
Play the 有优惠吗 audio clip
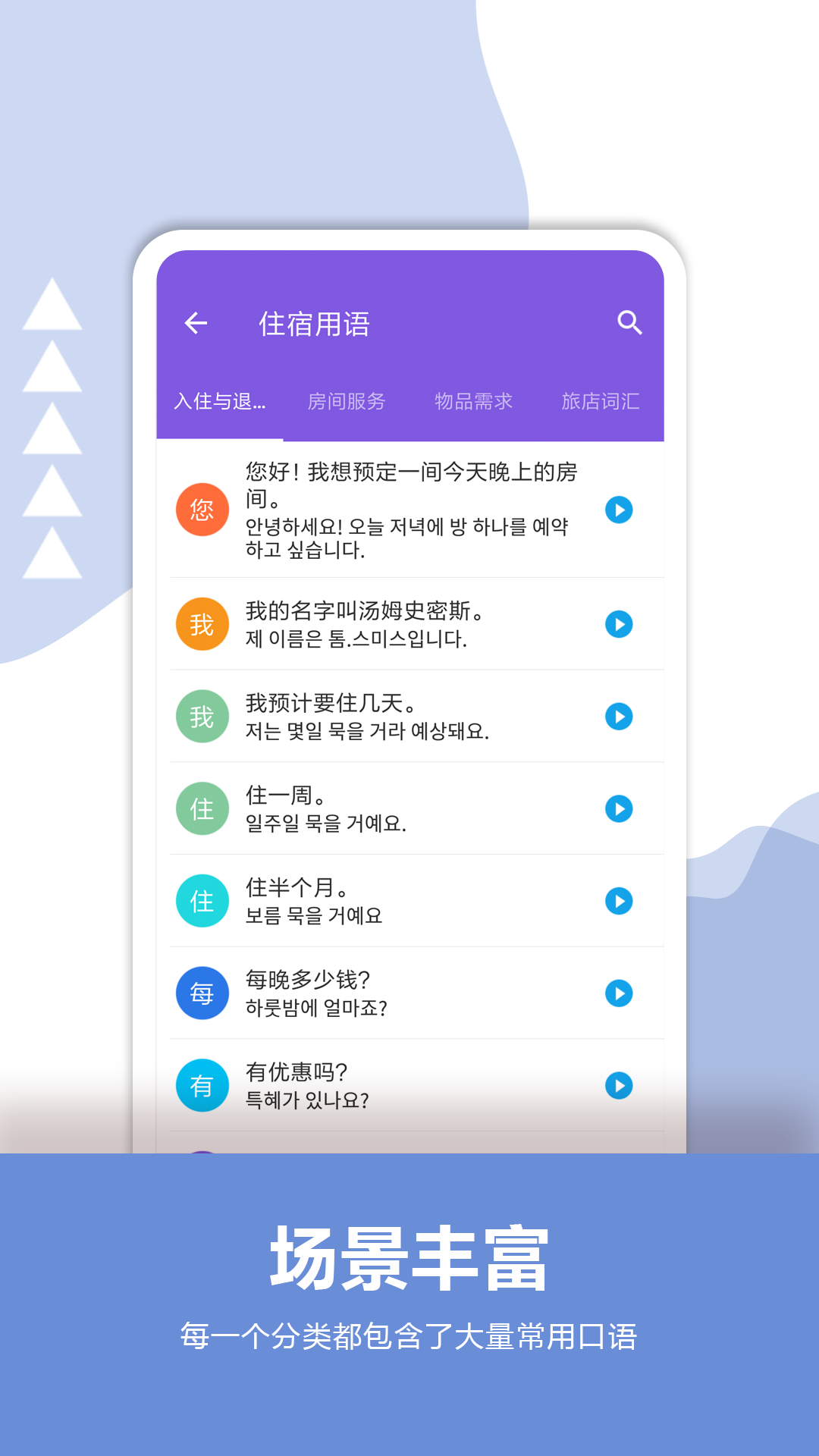[x=620, y=1086]
